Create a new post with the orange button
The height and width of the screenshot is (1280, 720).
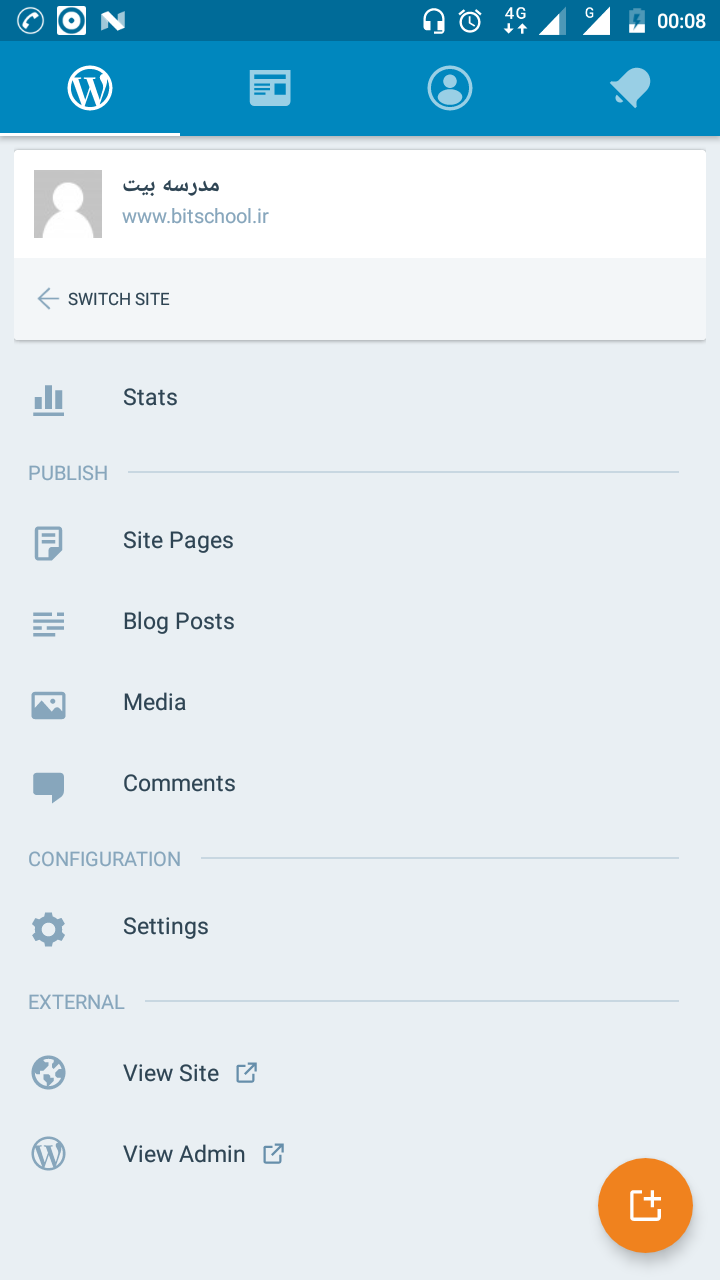tap(645, 1205)
